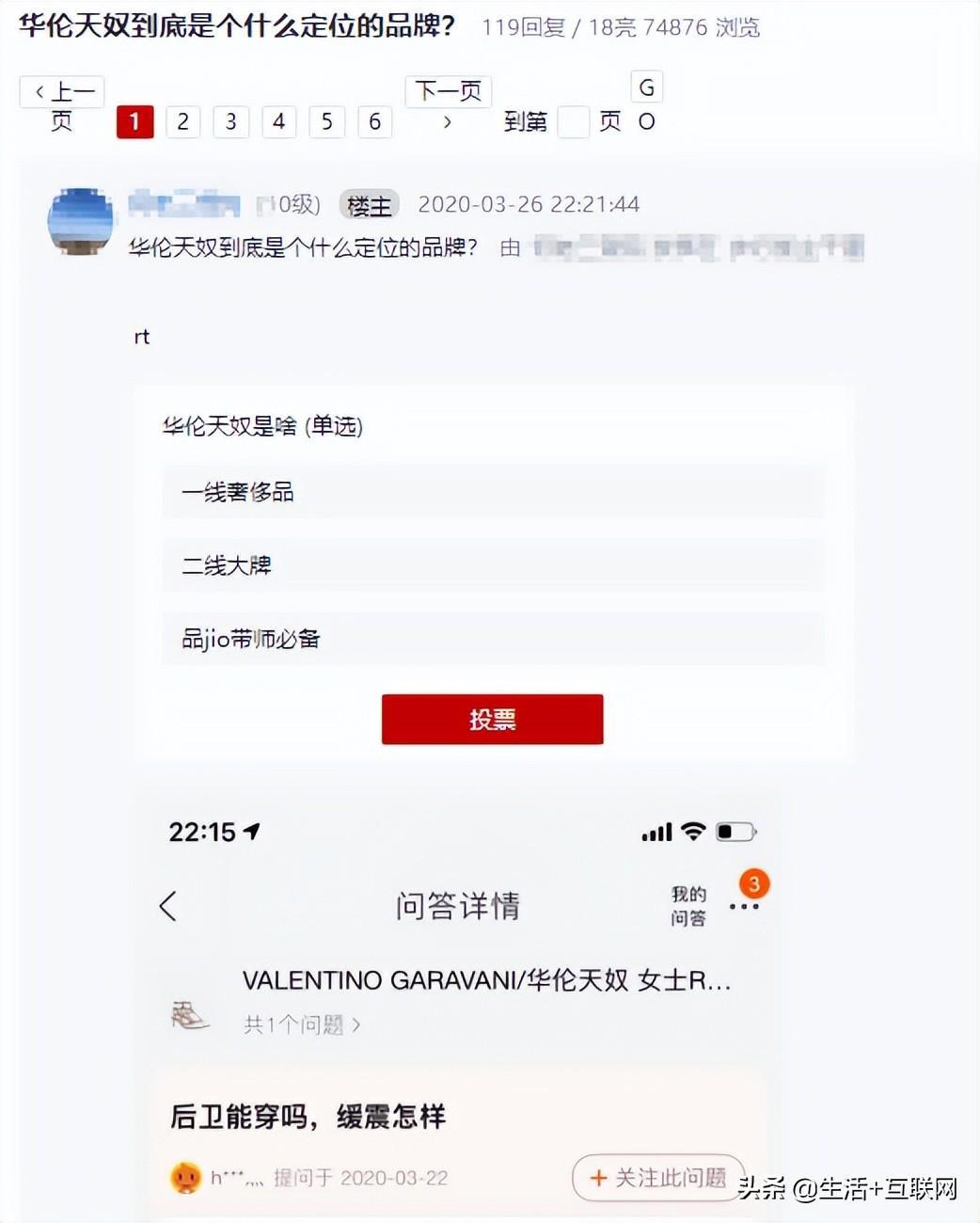Open page 3 of the replies

(x=230, y=121)
